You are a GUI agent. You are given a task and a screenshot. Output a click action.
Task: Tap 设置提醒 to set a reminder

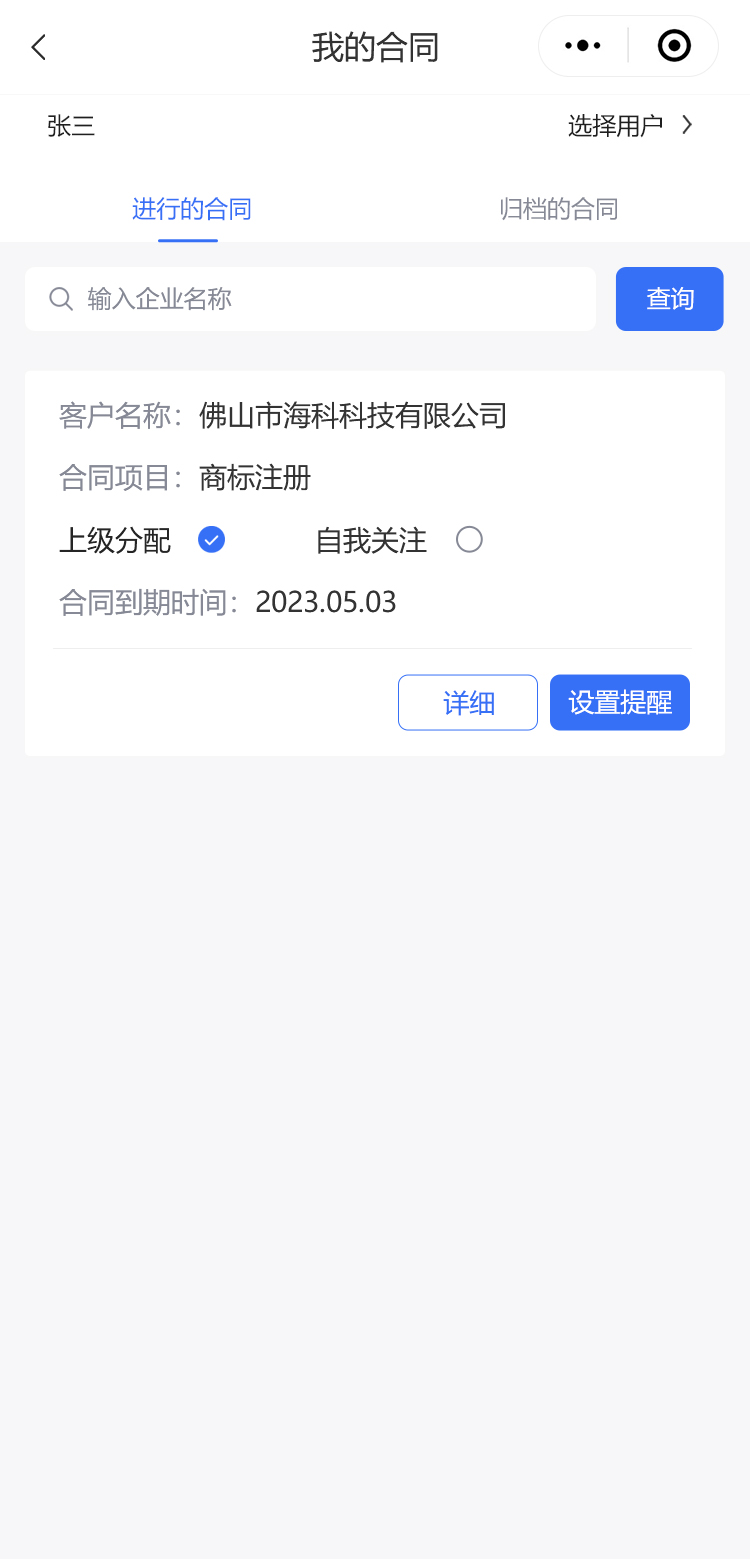(620, 703)
